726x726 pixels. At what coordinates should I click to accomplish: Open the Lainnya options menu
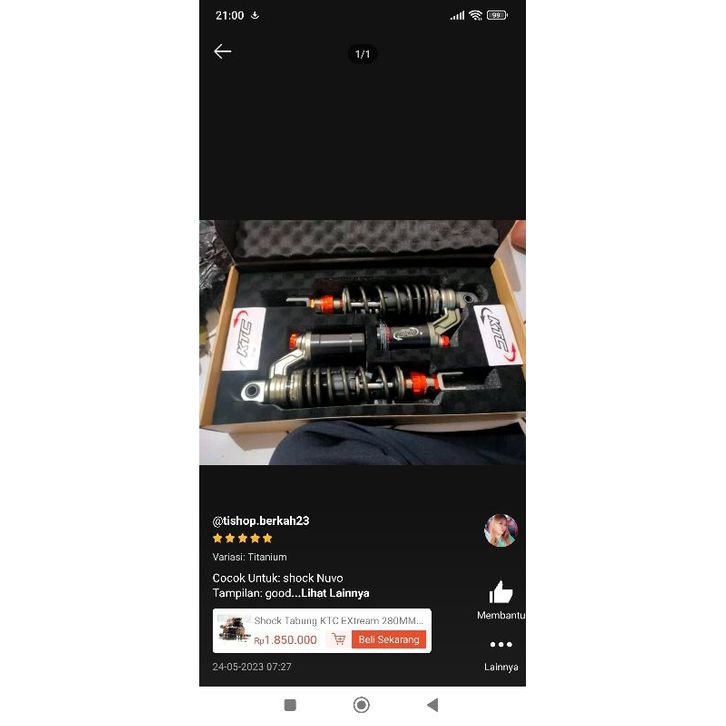501,645
